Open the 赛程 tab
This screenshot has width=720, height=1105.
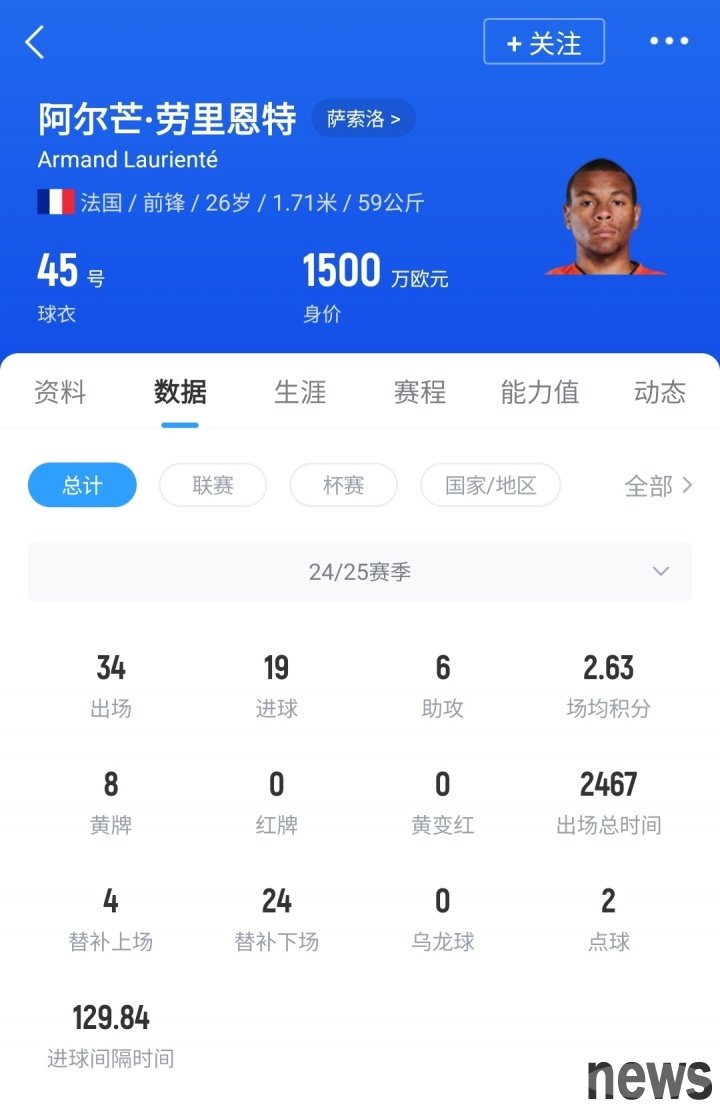[x=420, y=392]
